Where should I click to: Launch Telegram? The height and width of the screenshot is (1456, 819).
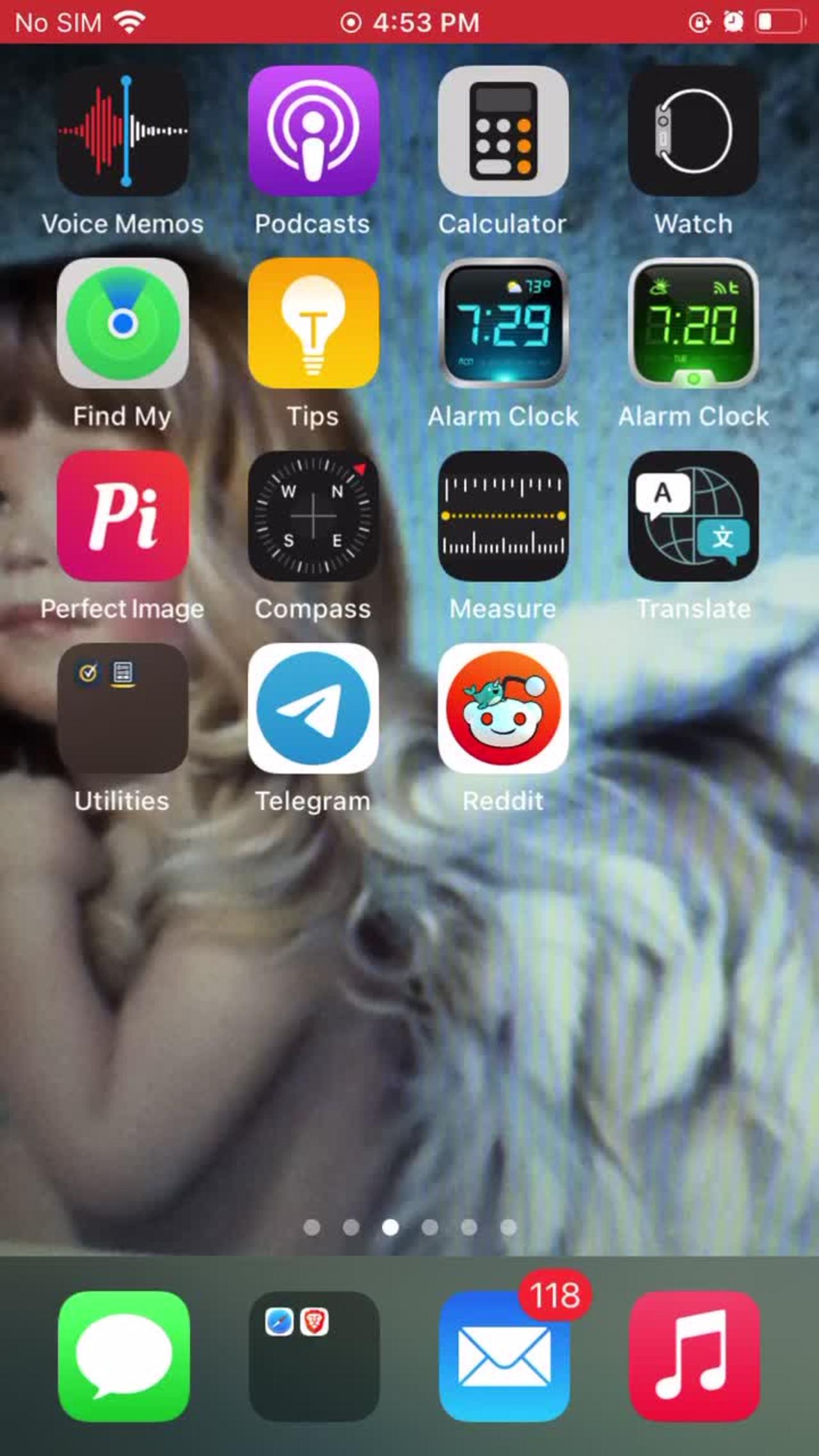click(313, 708)
